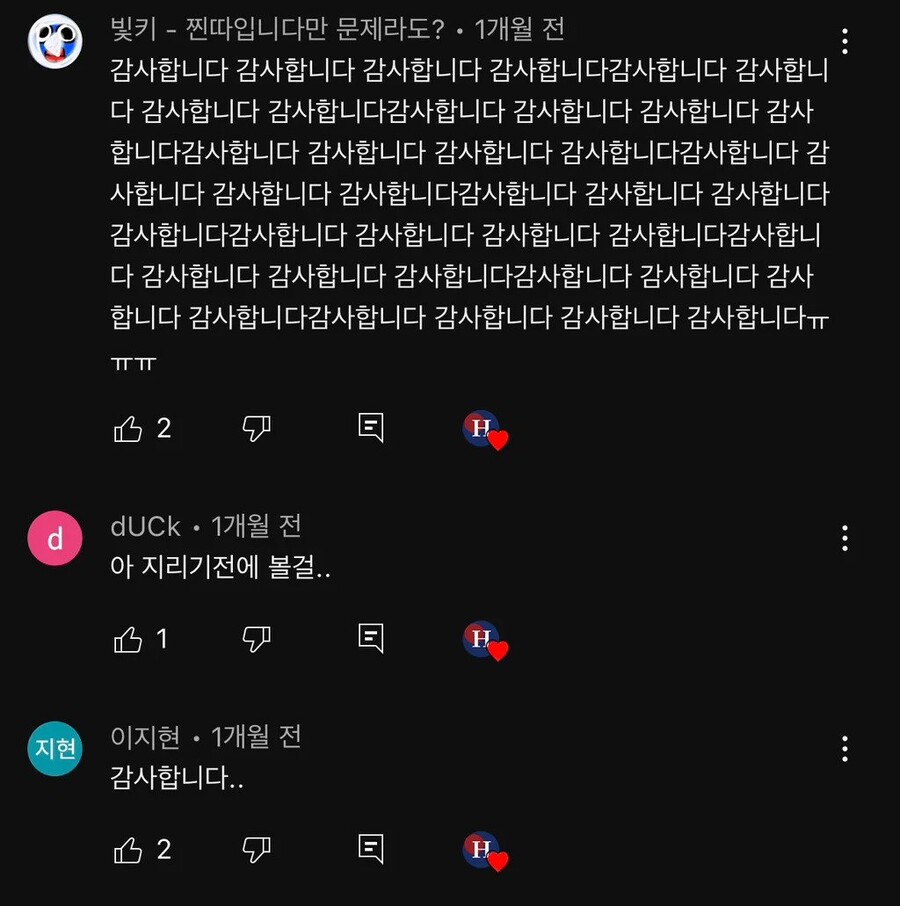Click the creator heart on 빛키's comment
Viewport: 900px width, 906px height.
point(485,428)
